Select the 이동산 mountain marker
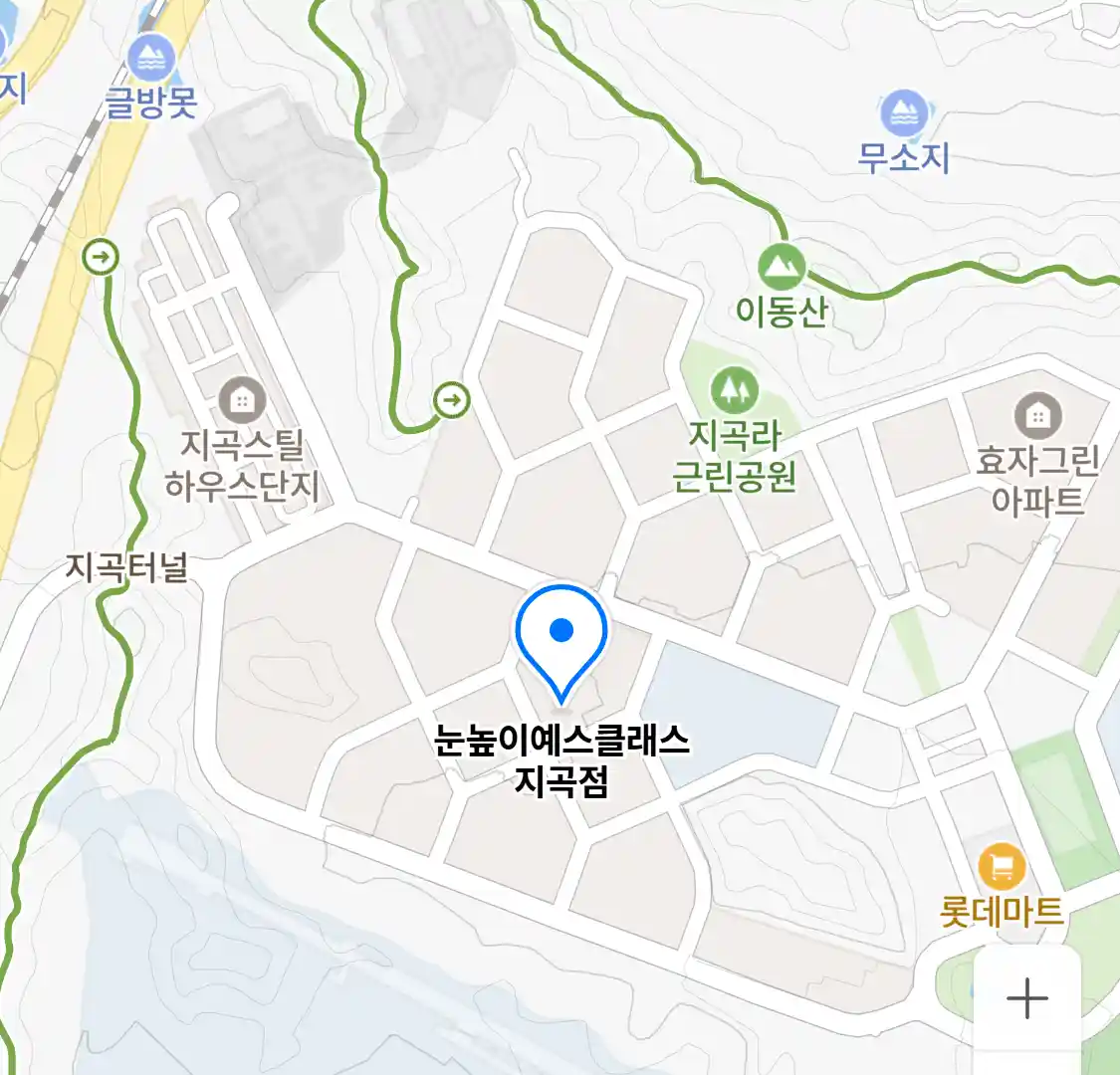Screen dimensions: 1120x1075 [782, 267]
